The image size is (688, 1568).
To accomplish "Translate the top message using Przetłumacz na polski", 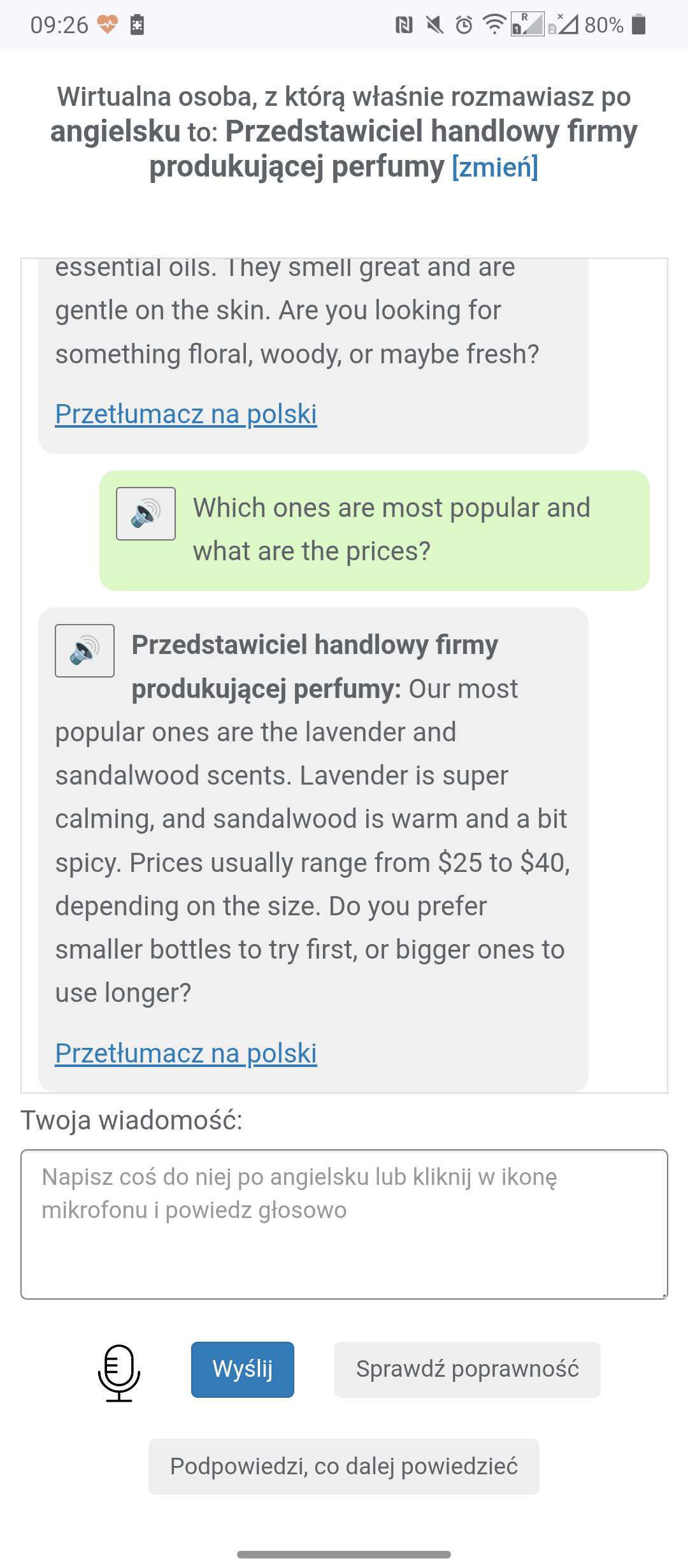I will tap(186, 413).
